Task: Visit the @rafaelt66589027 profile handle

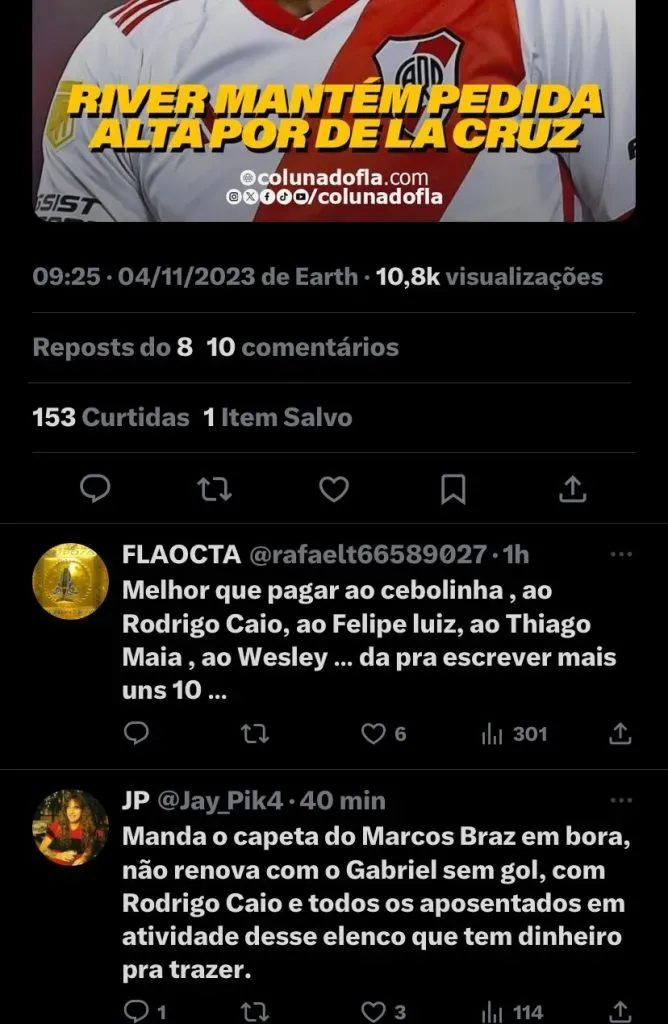Action: 366,555
